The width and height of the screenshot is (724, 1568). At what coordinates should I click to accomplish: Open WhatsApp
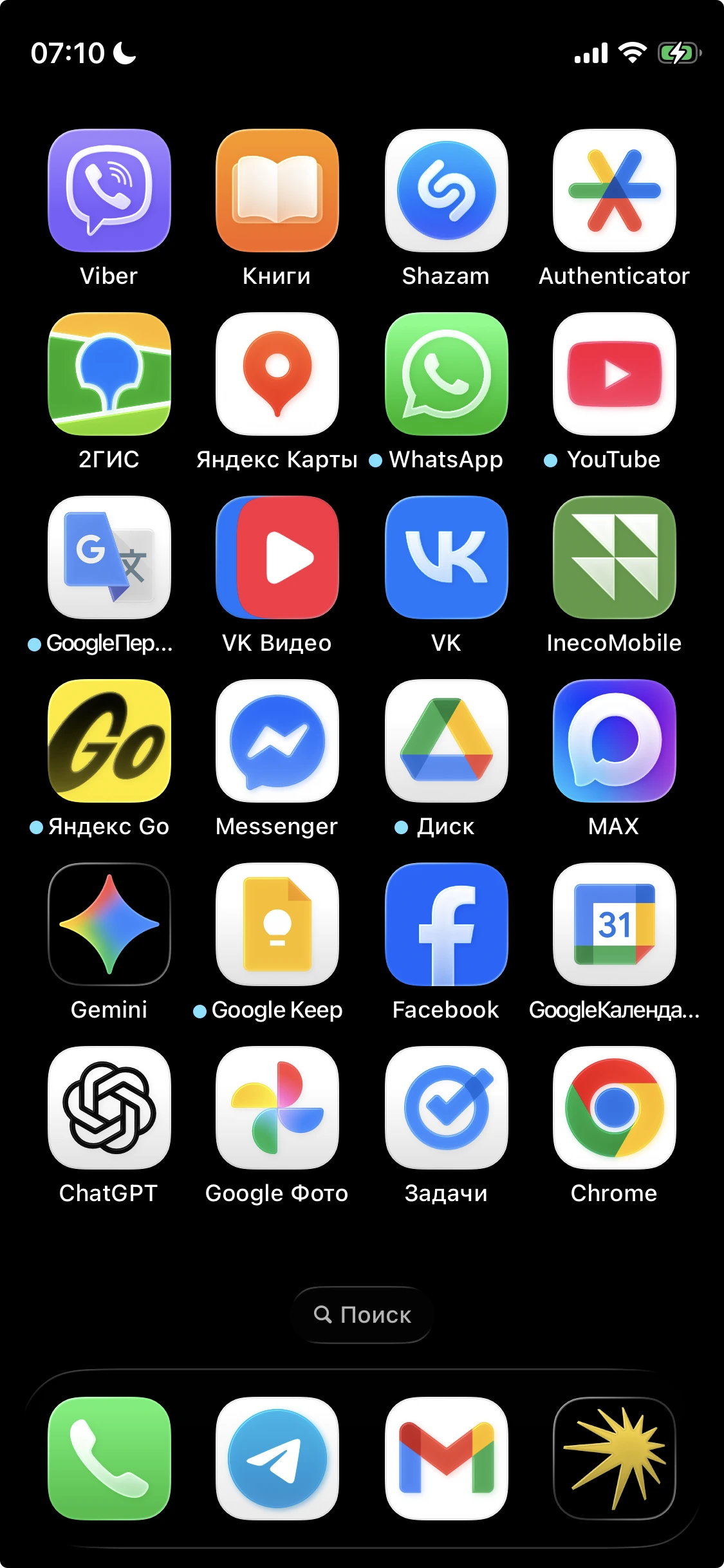coord(446,374)
